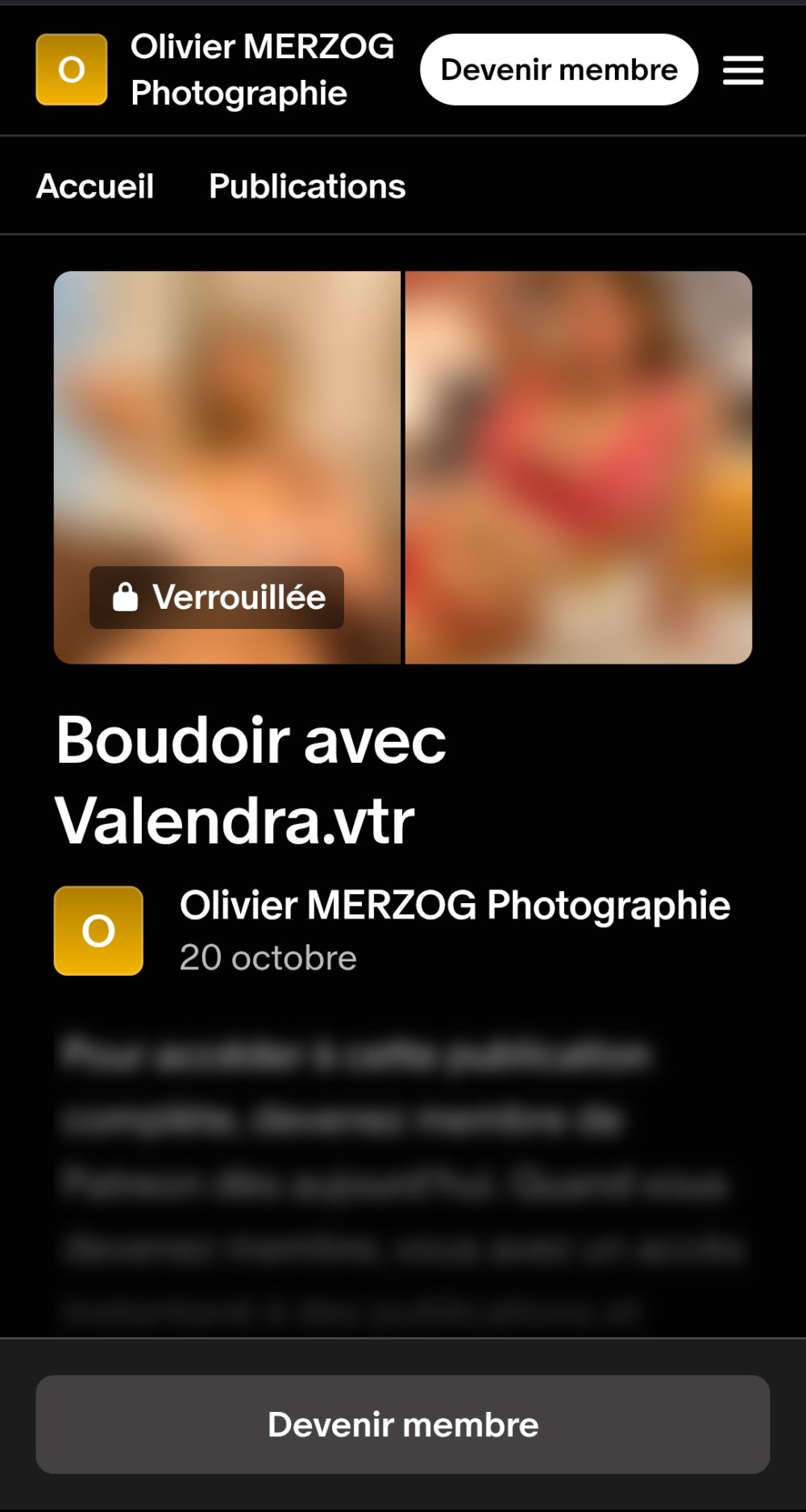Open the hamburger navigation menu

pos(742,70)
